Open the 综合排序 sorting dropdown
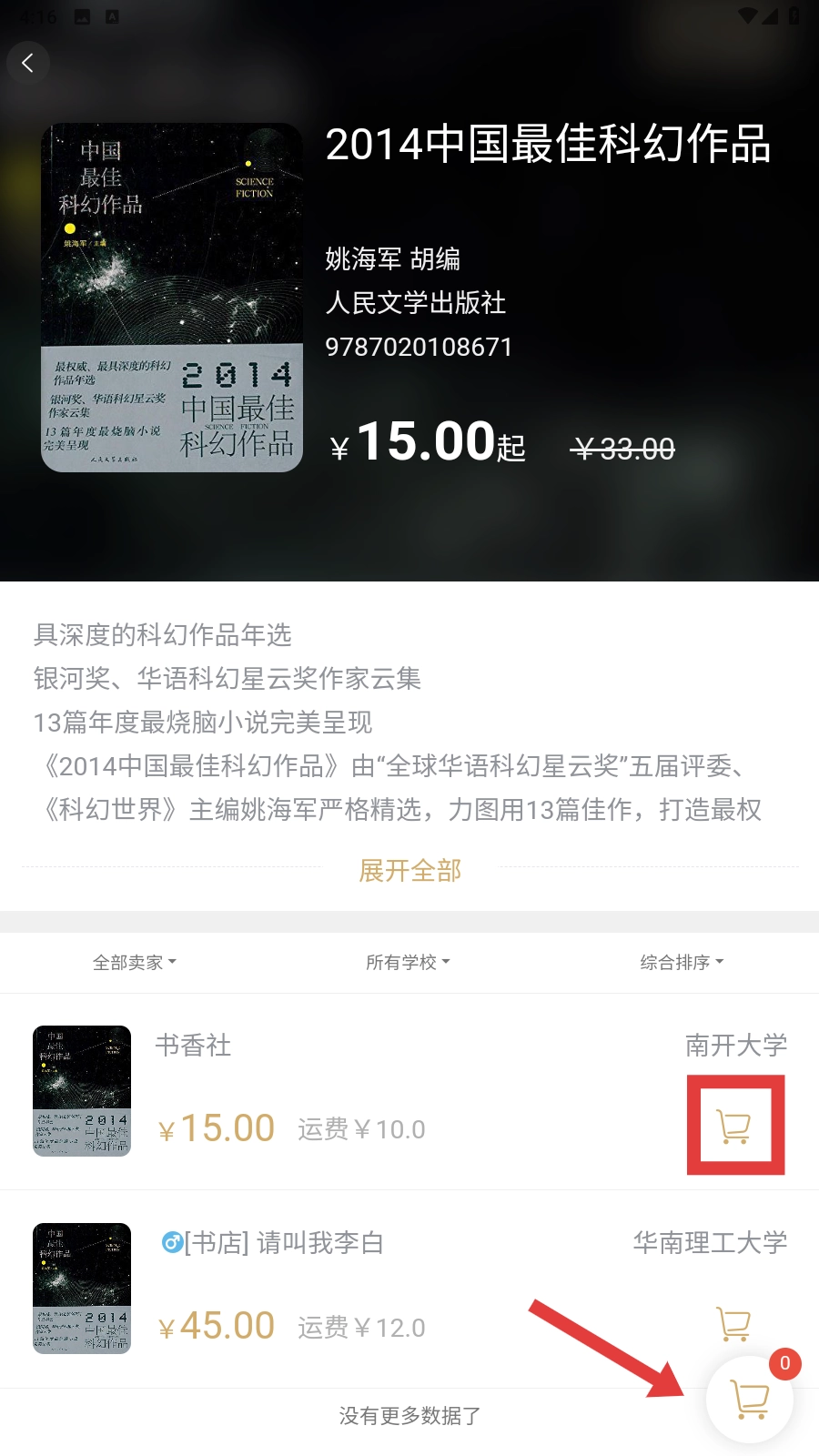Screen dimensions: 819x1456 (682, 962)
